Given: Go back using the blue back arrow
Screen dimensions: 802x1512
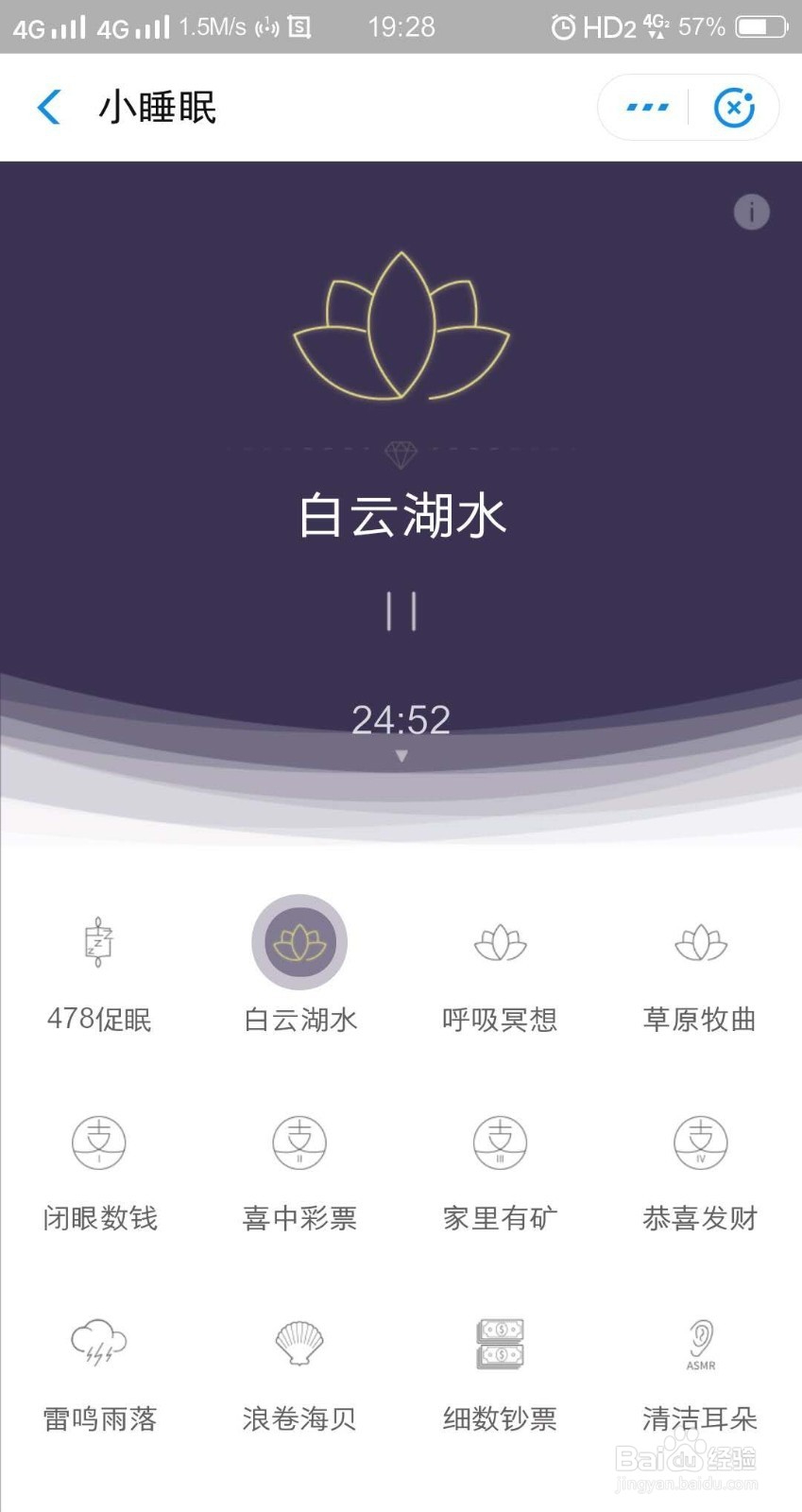Looking at the screenshot, I should (x=48, y=107).
